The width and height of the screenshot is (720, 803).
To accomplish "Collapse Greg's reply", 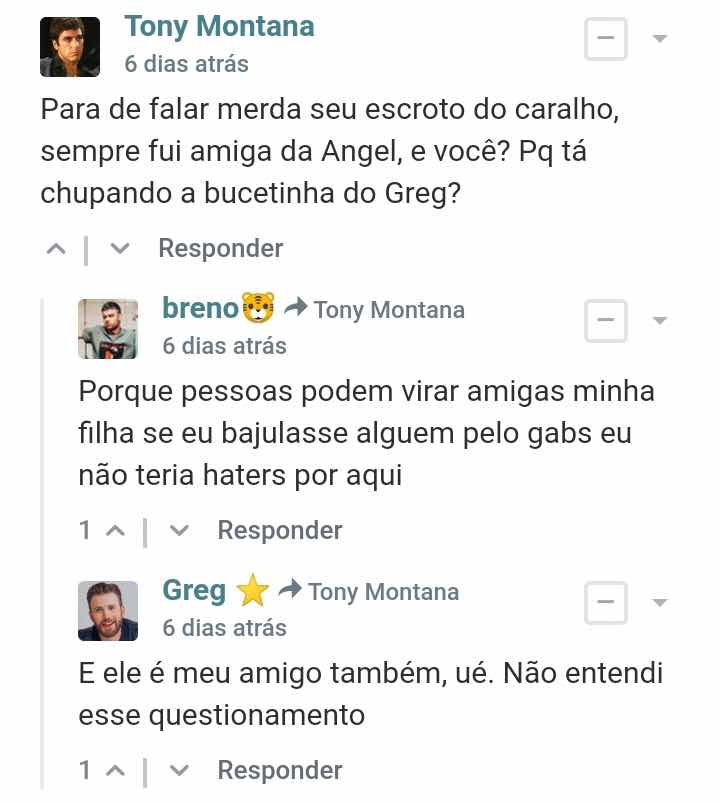I will click(605, 603).
